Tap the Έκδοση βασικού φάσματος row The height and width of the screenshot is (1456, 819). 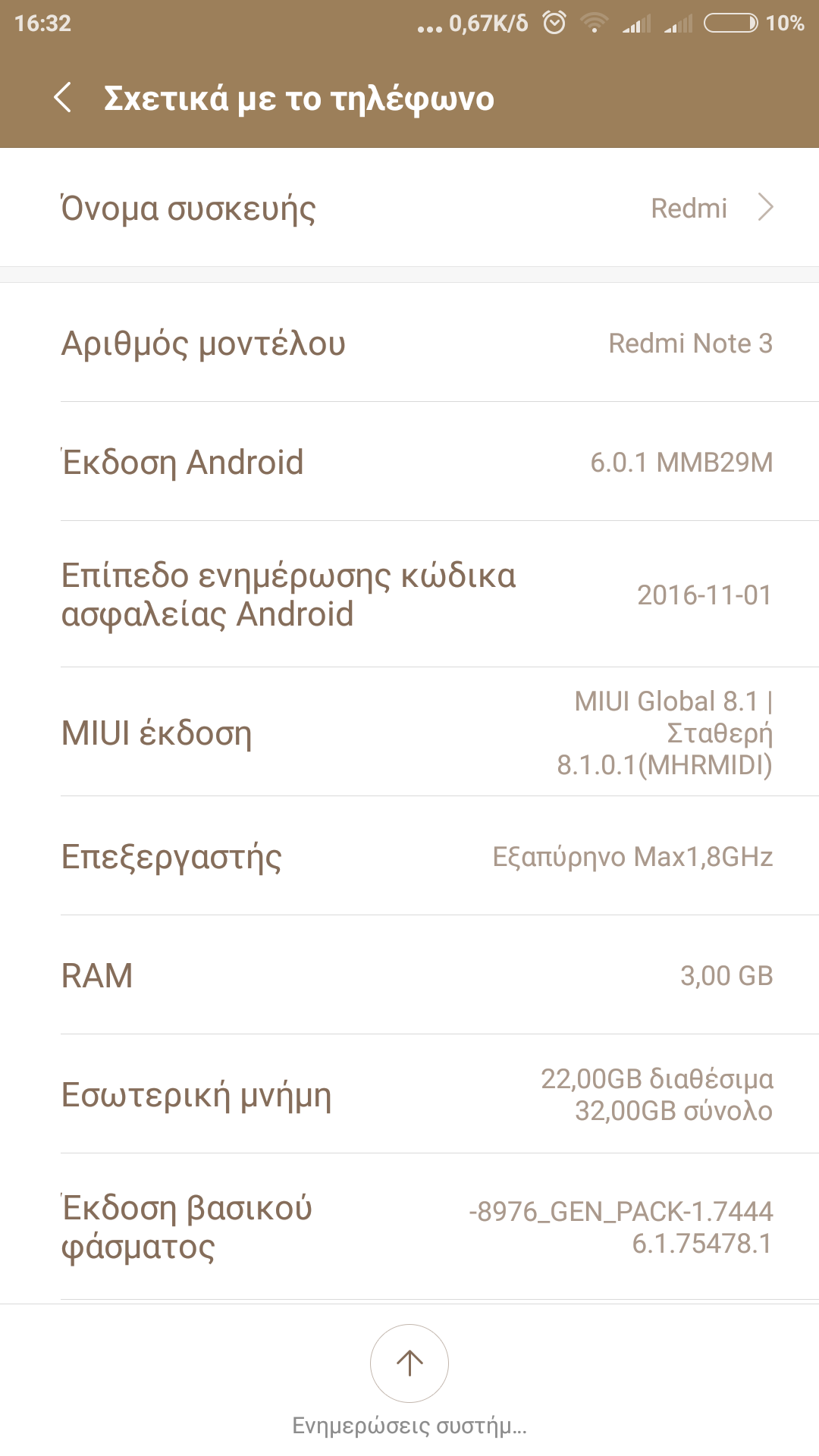point(409,1226)
